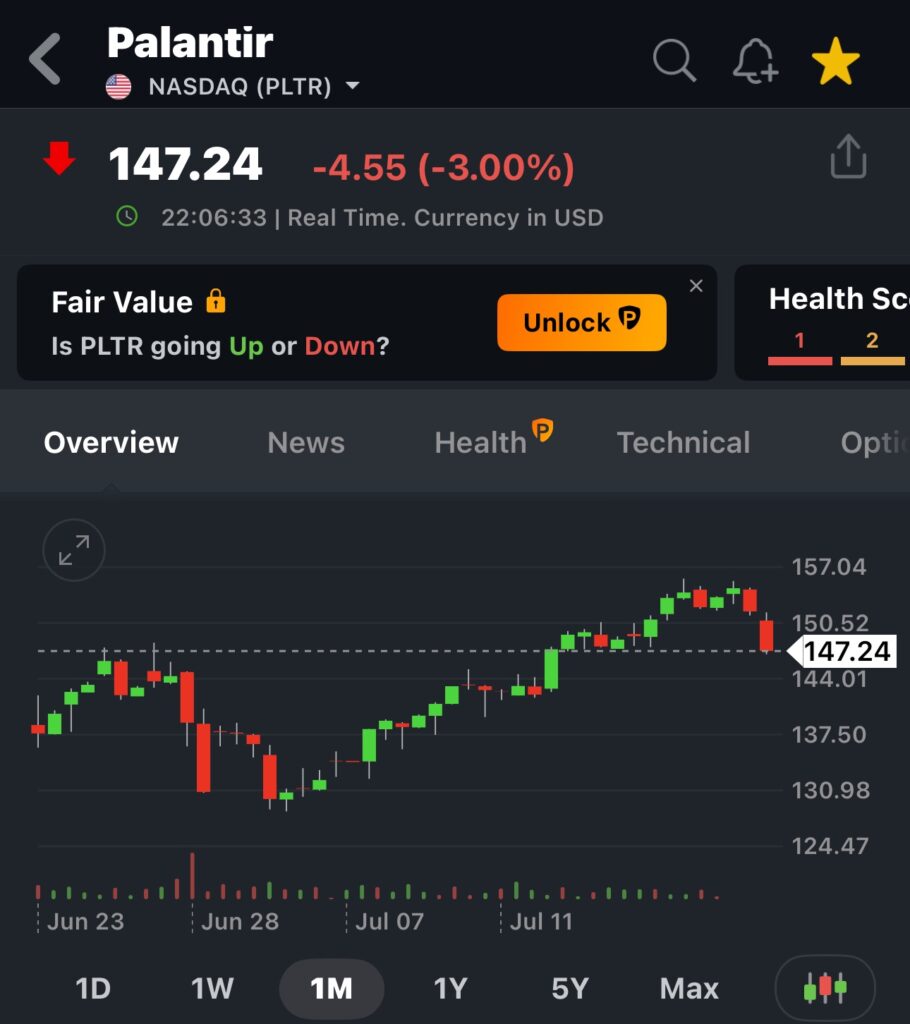Screen dimensions: 910x1024
Task: Switch to the Health tab
Action: [482, 443]
